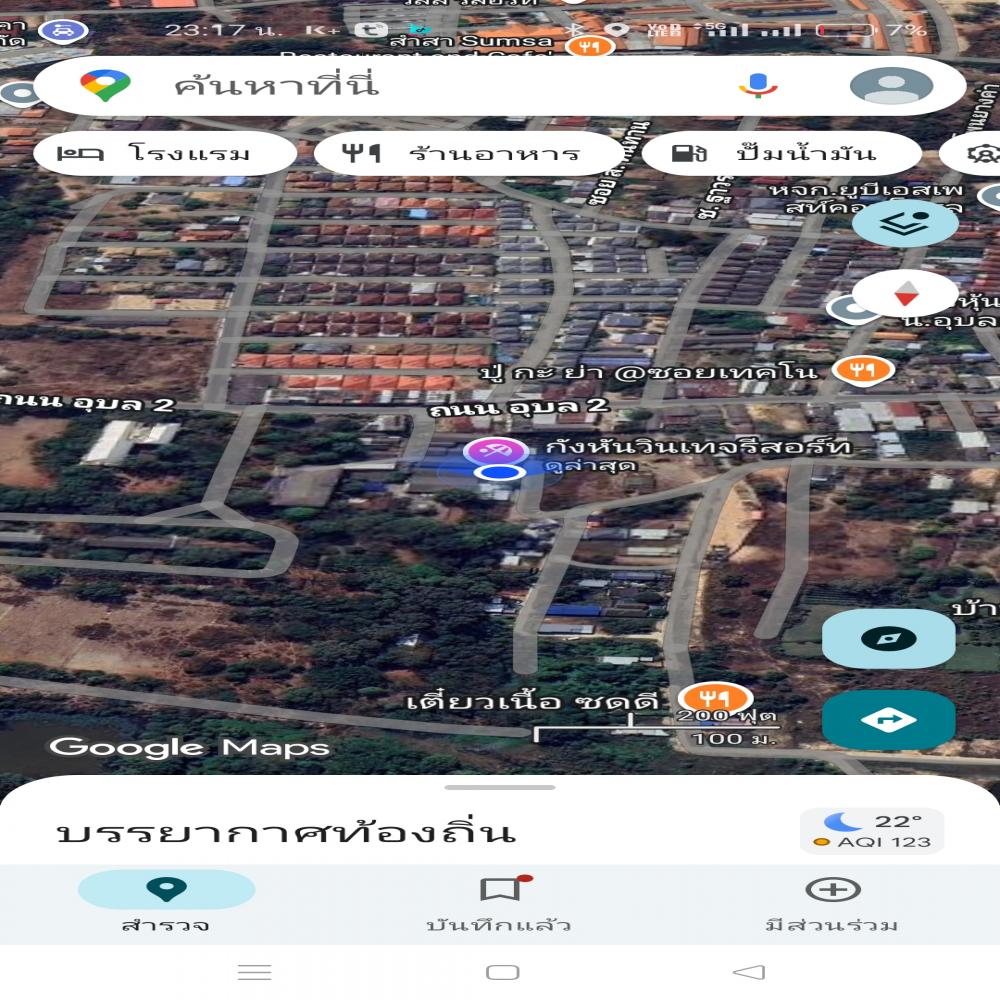
Task: Reset map orientation with the compass needle
Action: (905, 294)
